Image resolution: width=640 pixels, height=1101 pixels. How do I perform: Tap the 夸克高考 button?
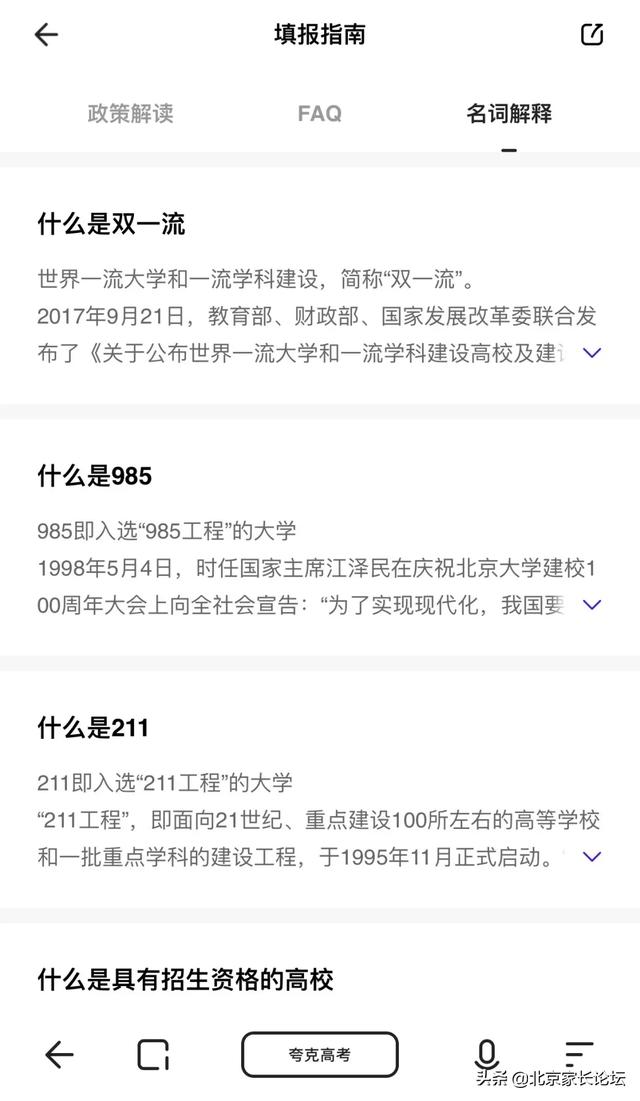tap(320, 1054)
